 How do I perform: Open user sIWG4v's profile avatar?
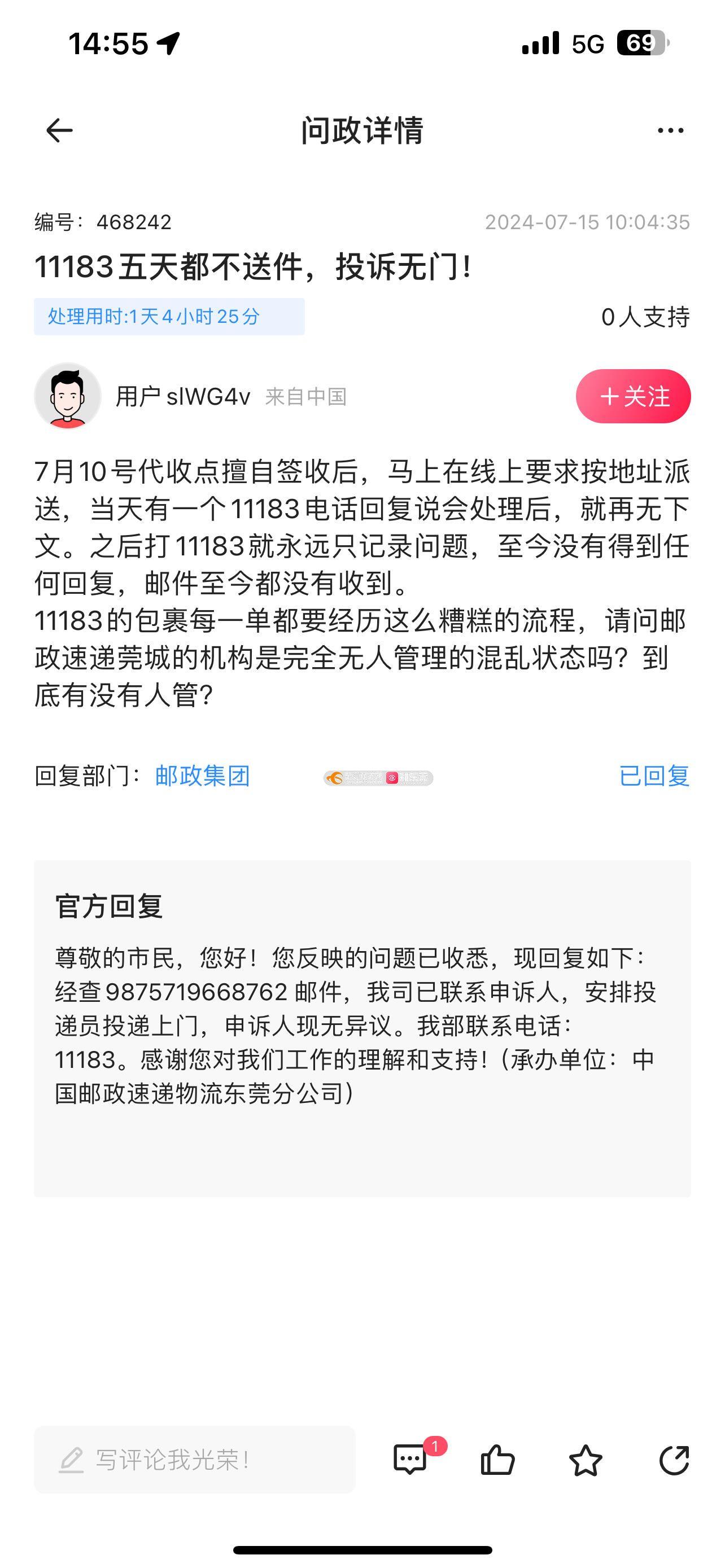click(68, 396)
